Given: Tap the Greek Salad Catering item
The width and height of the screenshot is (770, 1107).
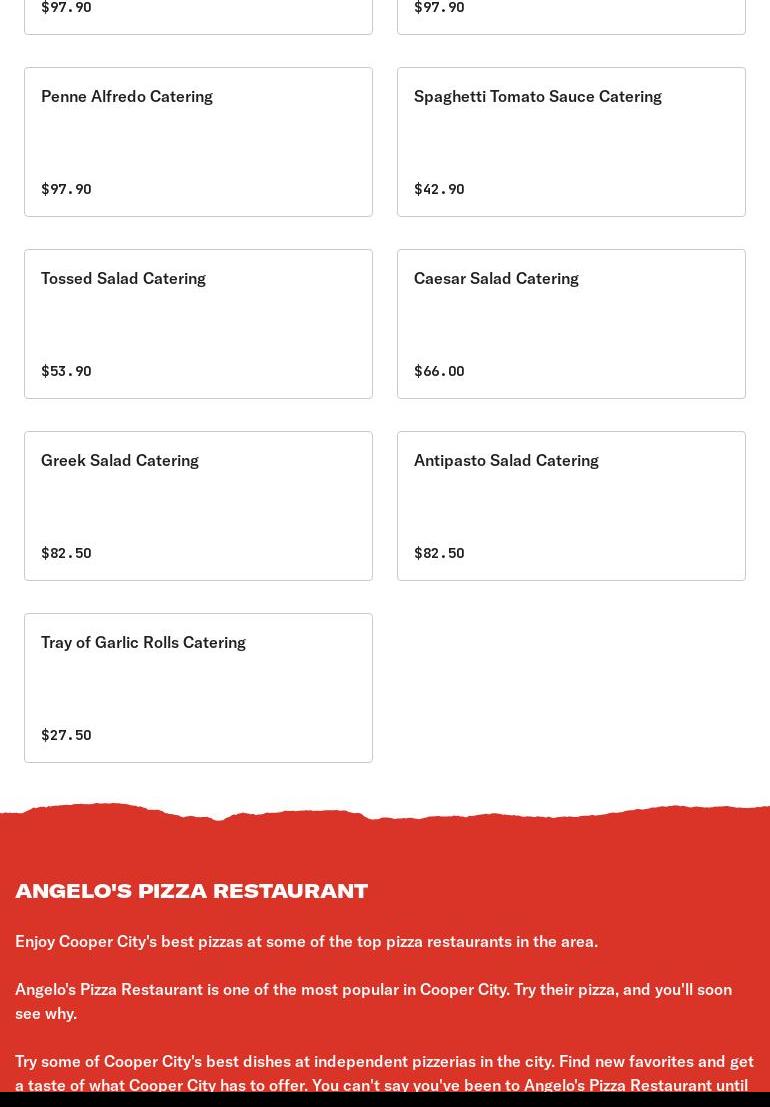Looking at the screenshot, I should (x=198, y=506).
